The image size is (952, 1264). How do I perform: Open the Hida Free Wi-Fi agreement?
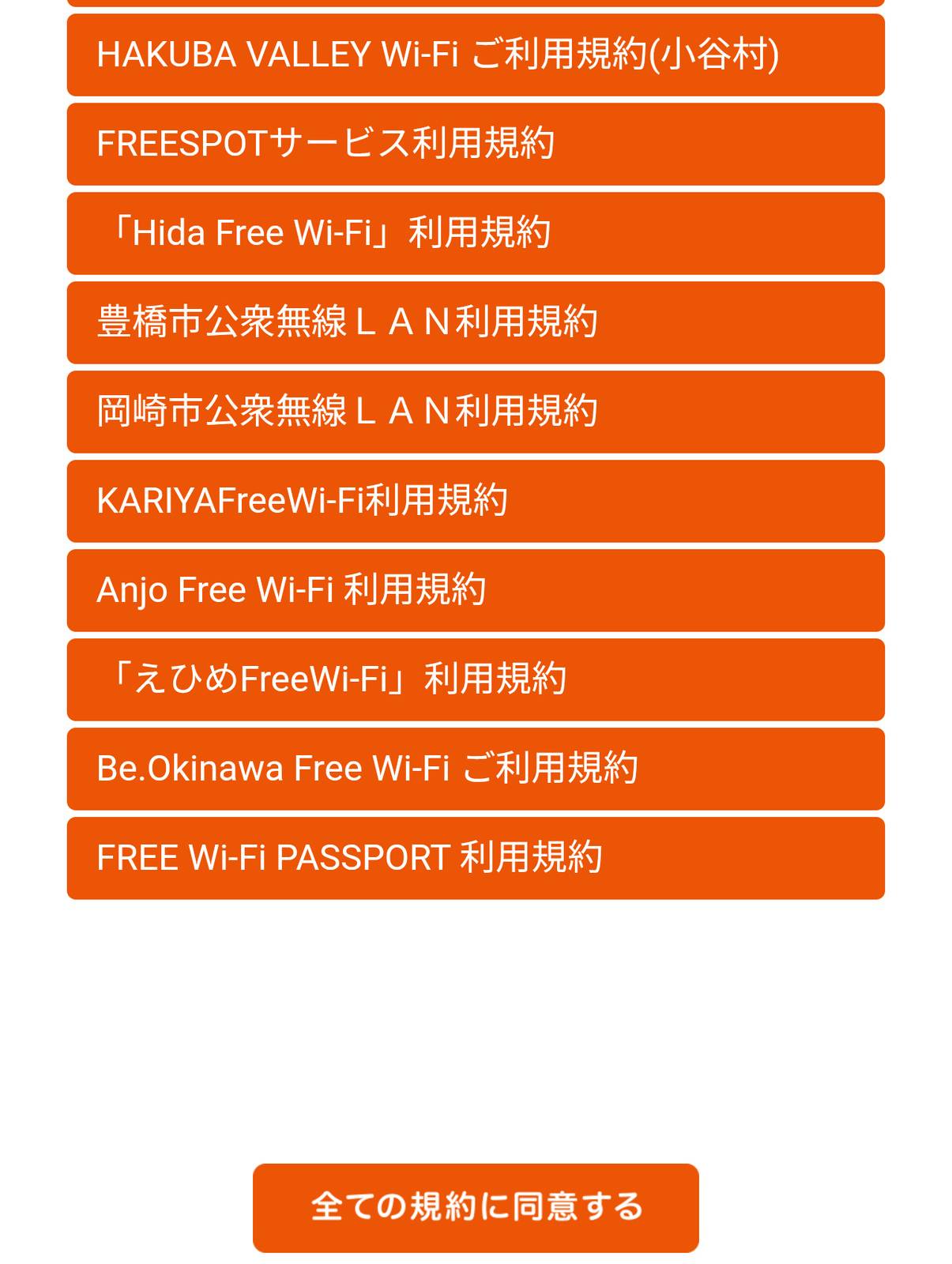476,234
